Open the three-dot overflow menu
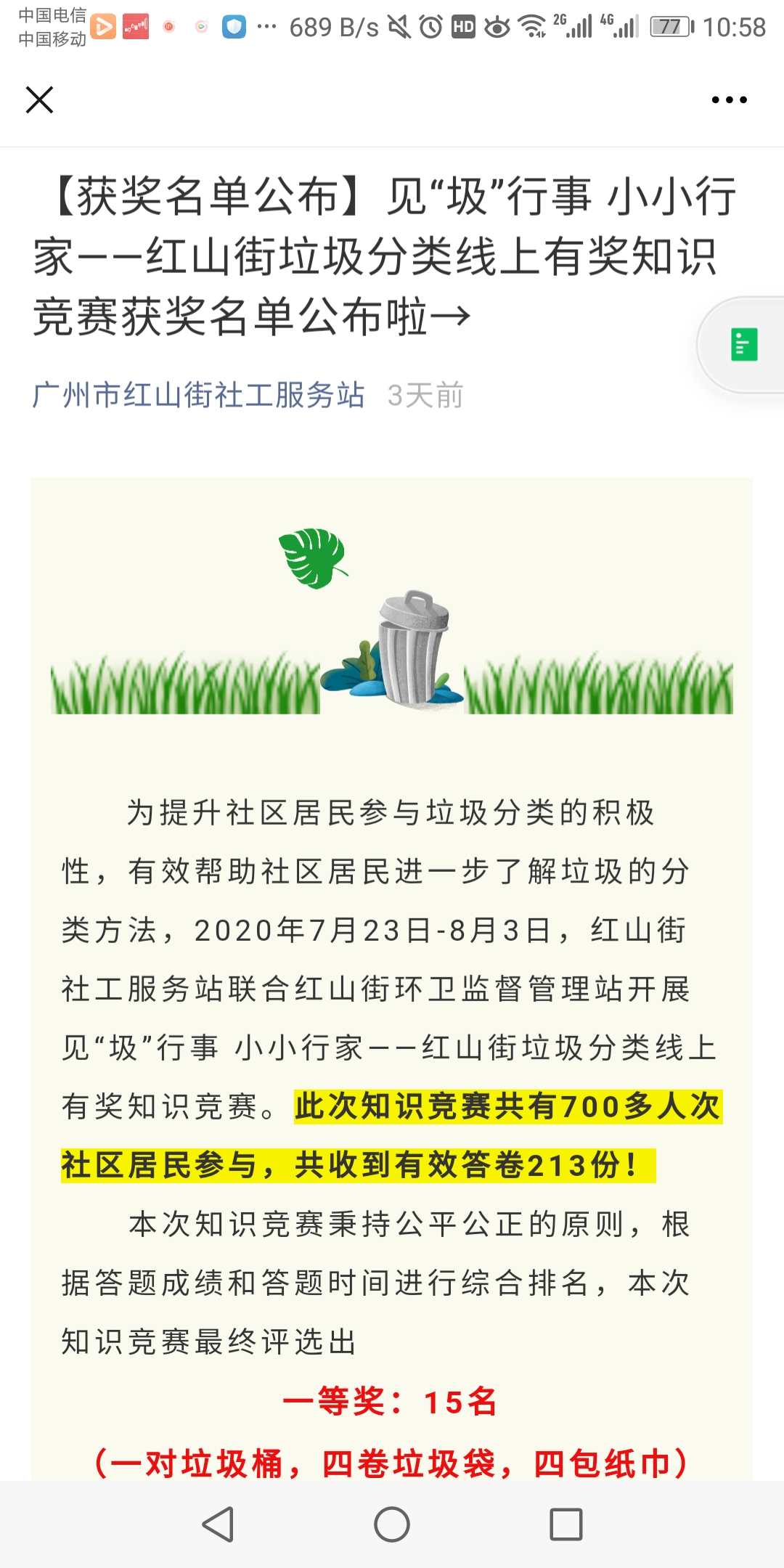The image size is (784, 1568). (x=729, y=99)
